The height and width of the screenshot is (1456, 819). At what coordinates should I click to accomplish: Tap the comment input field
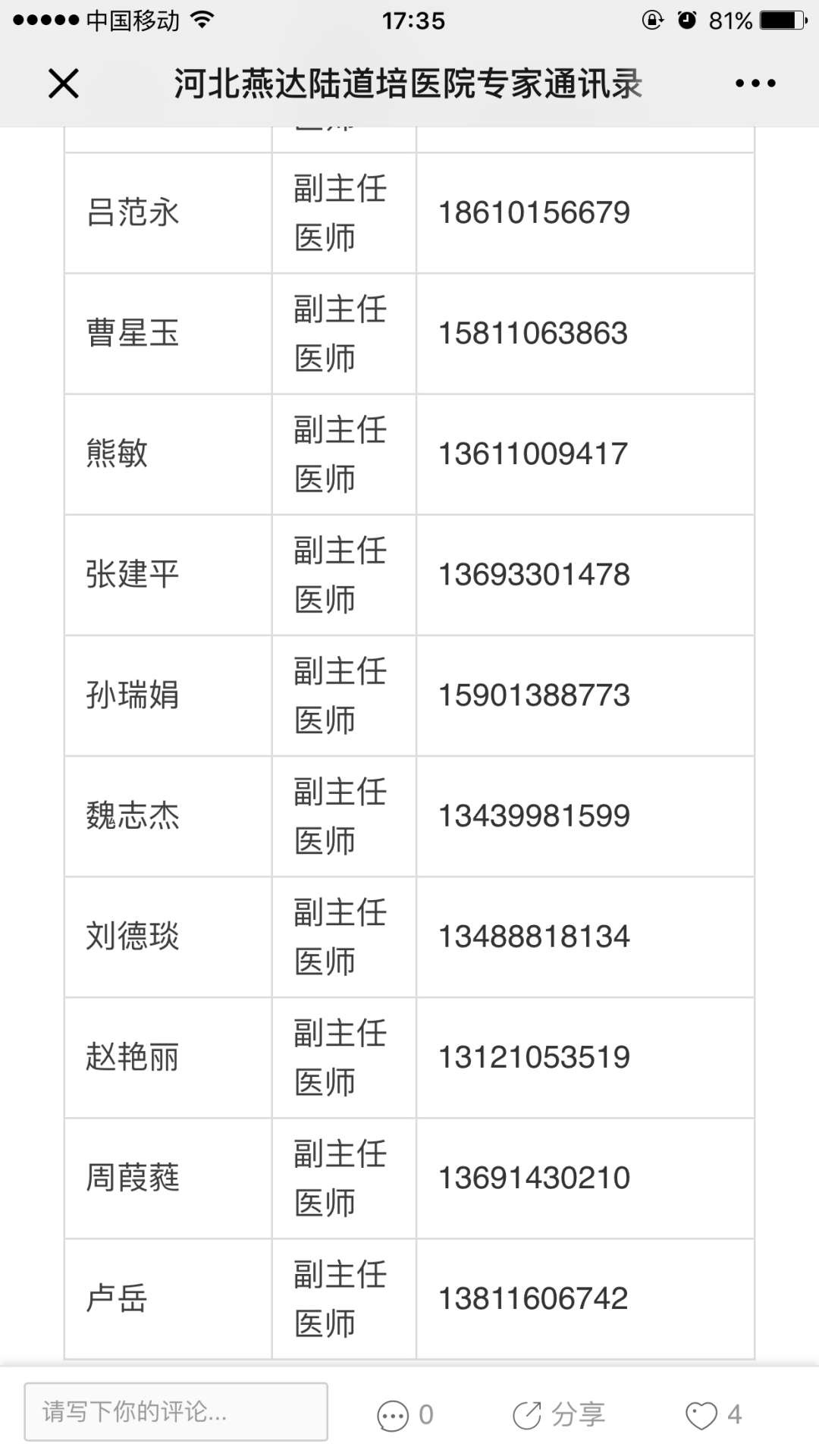pyautogui.click(x=176, y=1411)
